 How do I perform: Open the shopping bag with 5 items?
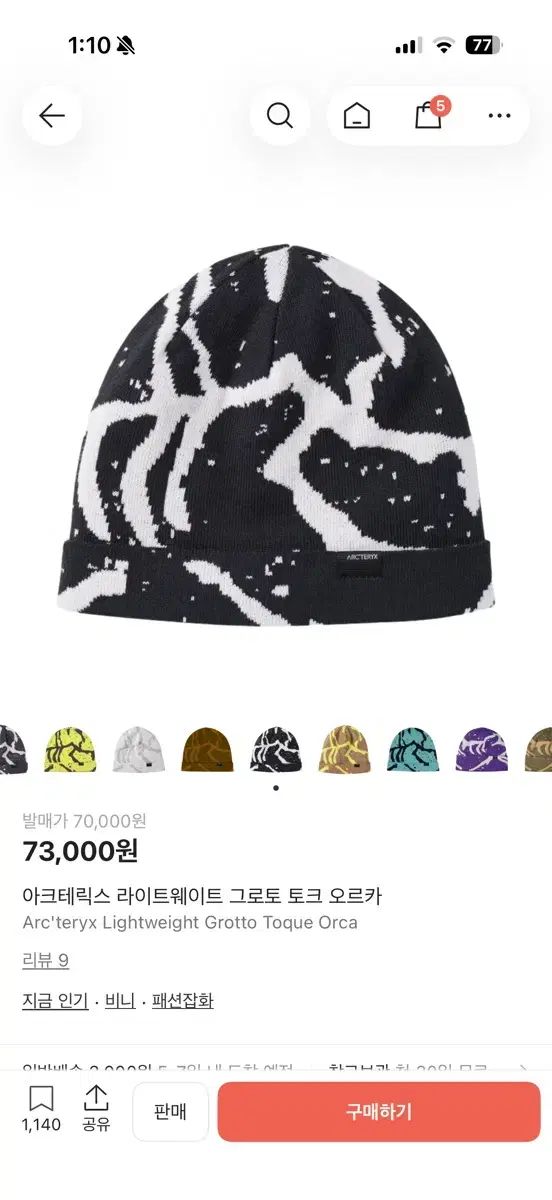[430, 114]
